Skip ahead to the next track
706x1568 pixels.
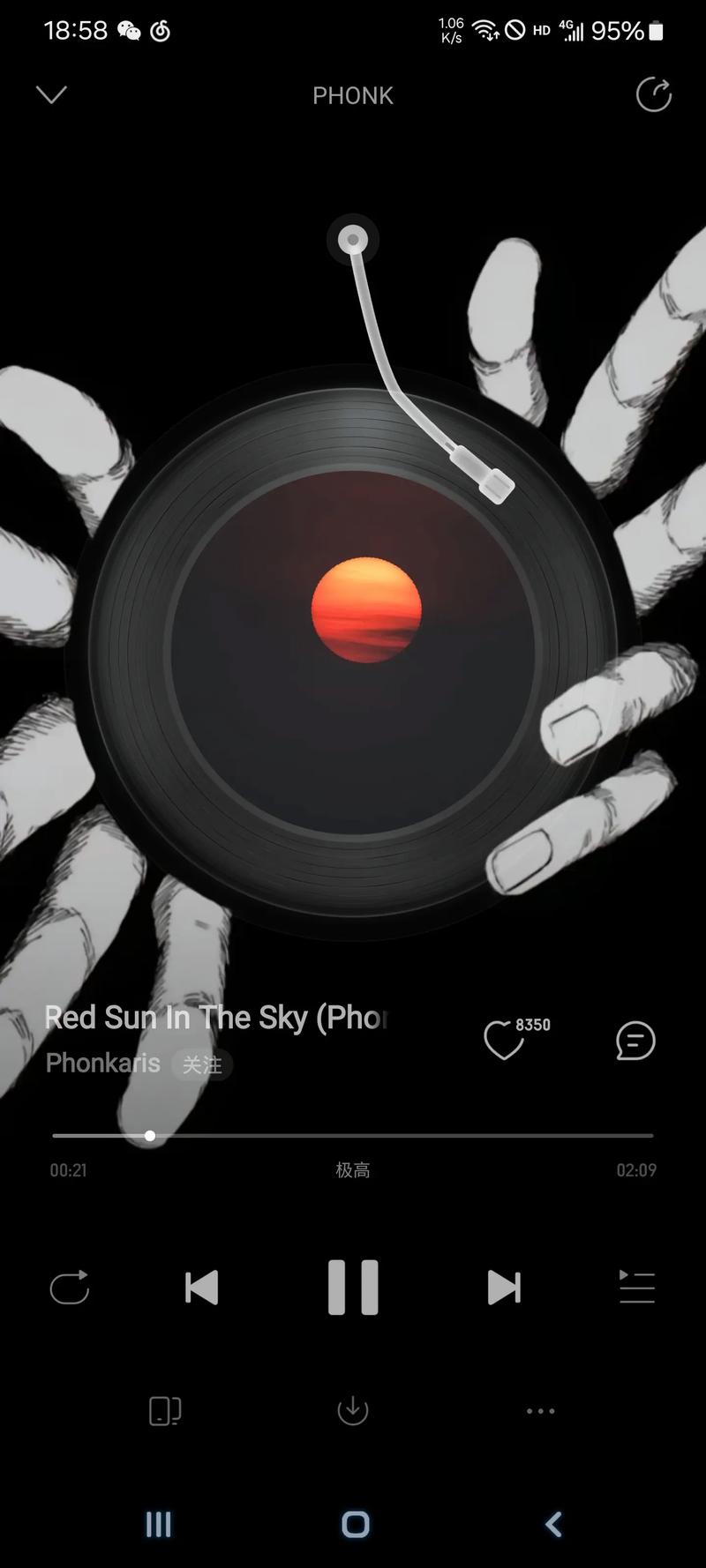(x=504, y=1288)
